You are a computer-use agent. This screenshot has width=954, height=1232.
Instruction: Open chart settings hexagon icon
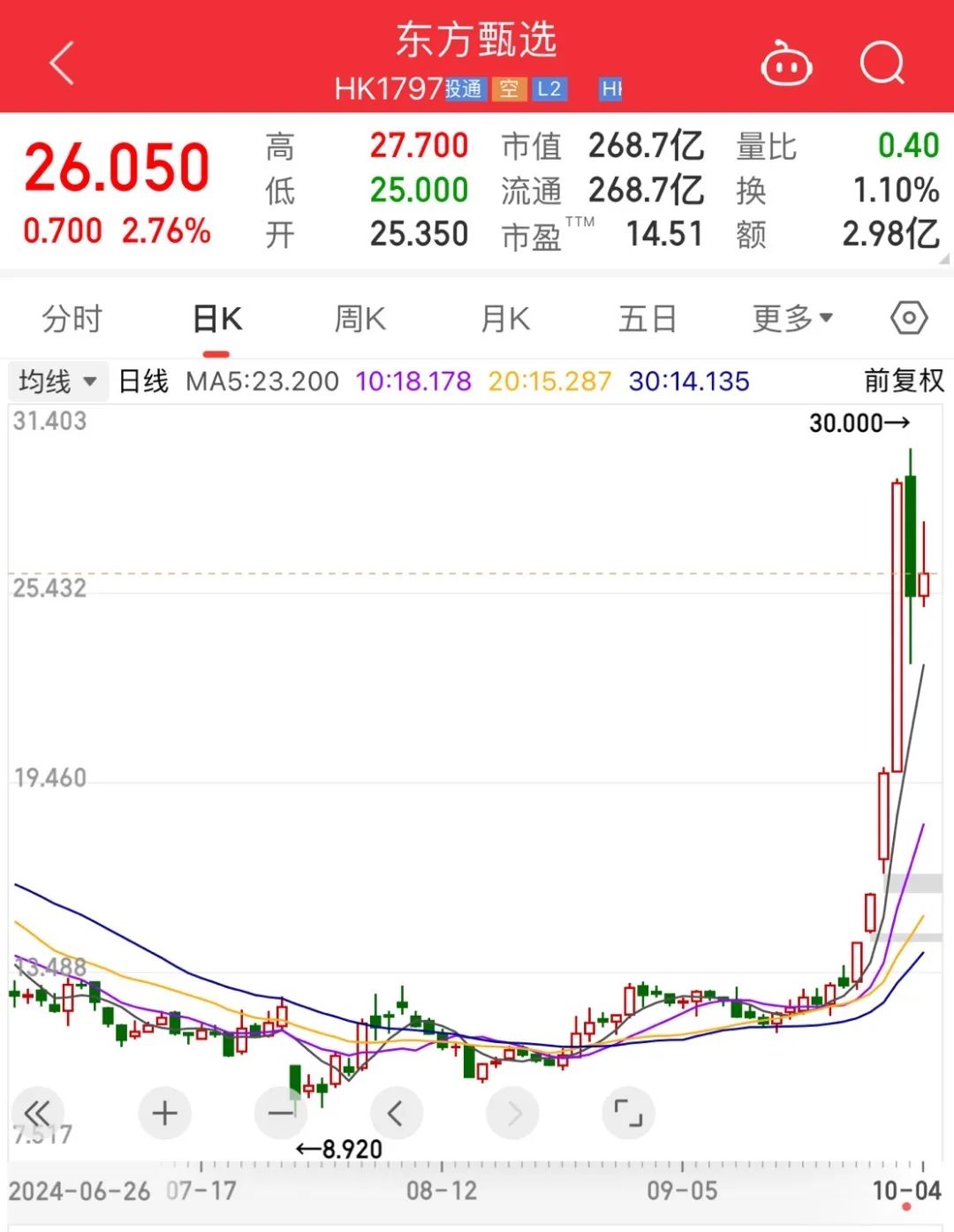click(x=909, y=318)
